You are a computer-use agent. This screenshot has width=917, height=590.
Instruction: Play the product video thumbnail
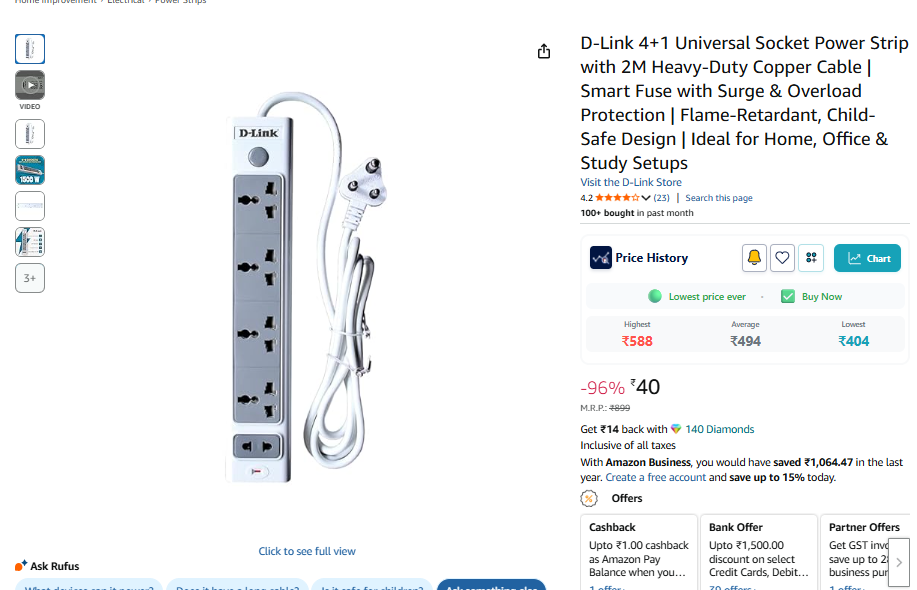[30, 85]
